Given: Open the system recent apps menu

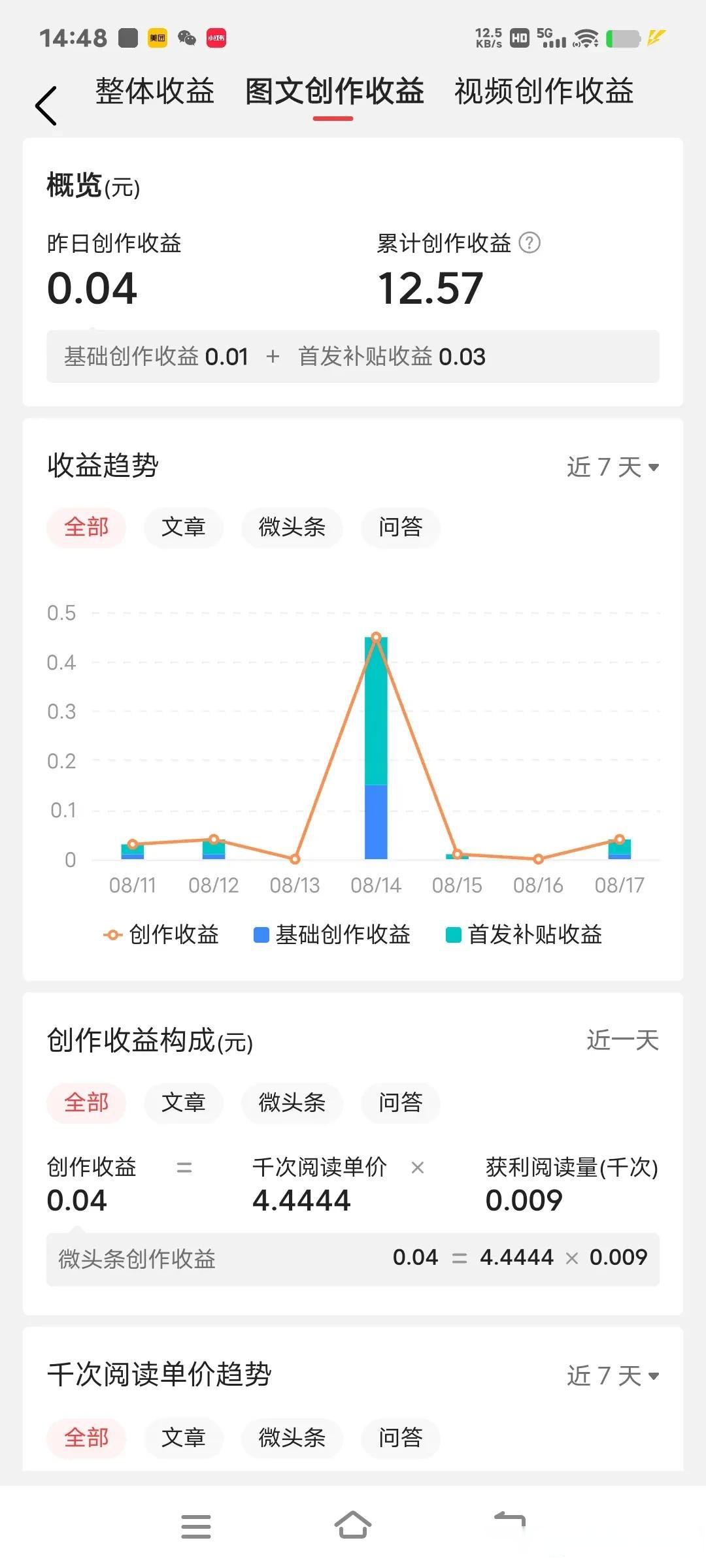Looking at the screenshot, I should [196, 1526].
